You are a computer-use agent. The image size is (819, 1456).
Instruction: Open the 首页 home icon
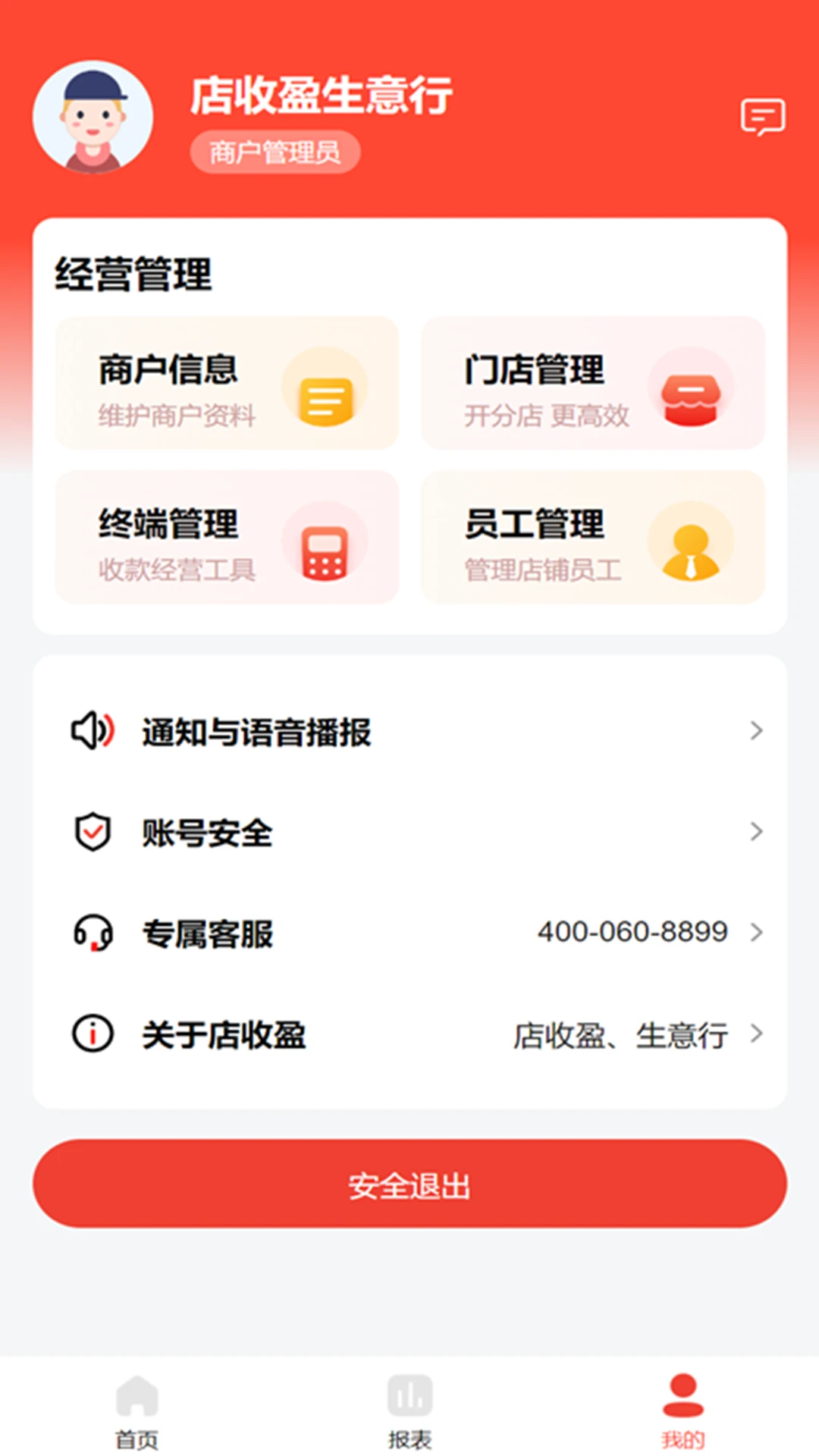click(136, 1394)
